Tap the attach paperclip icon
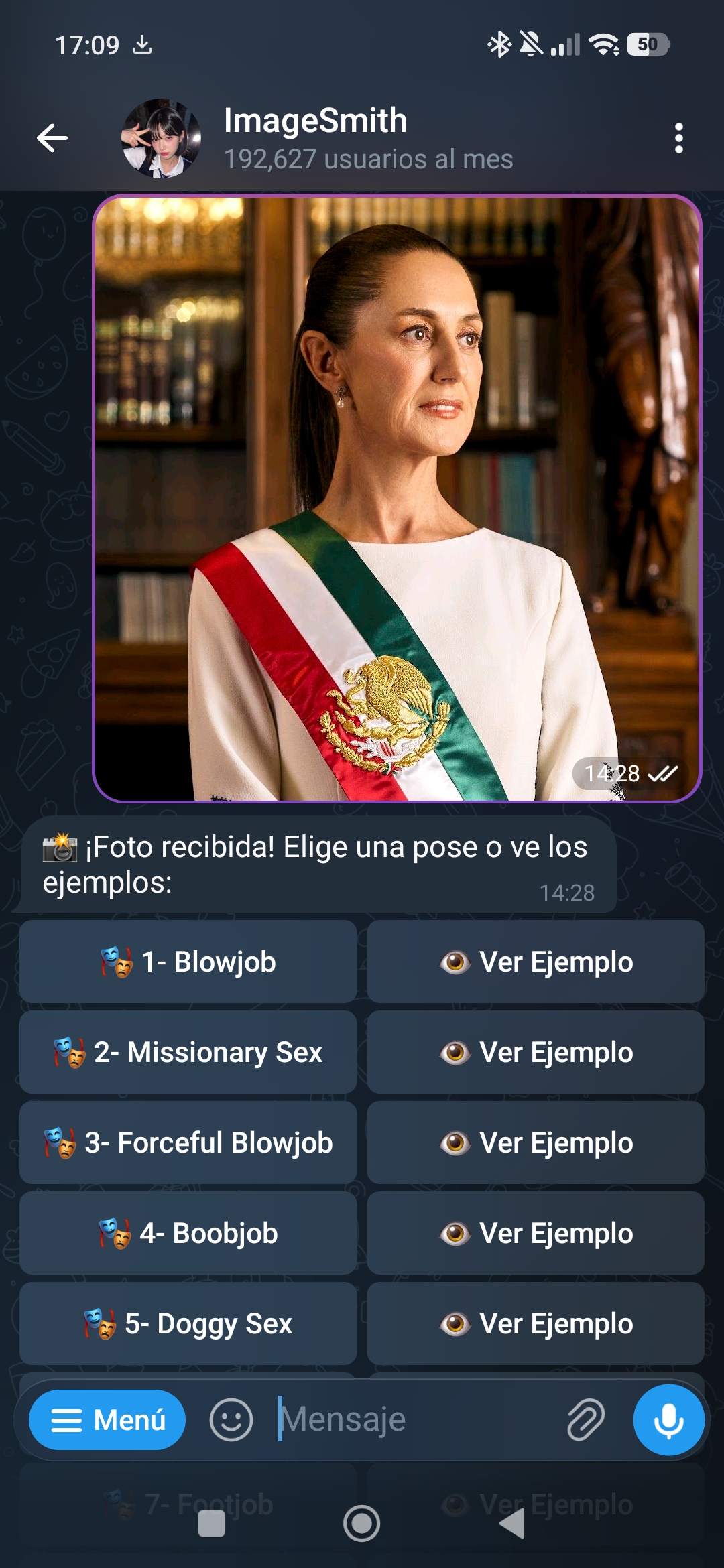Screen dimensions: 724x1568 point(586,1420)
